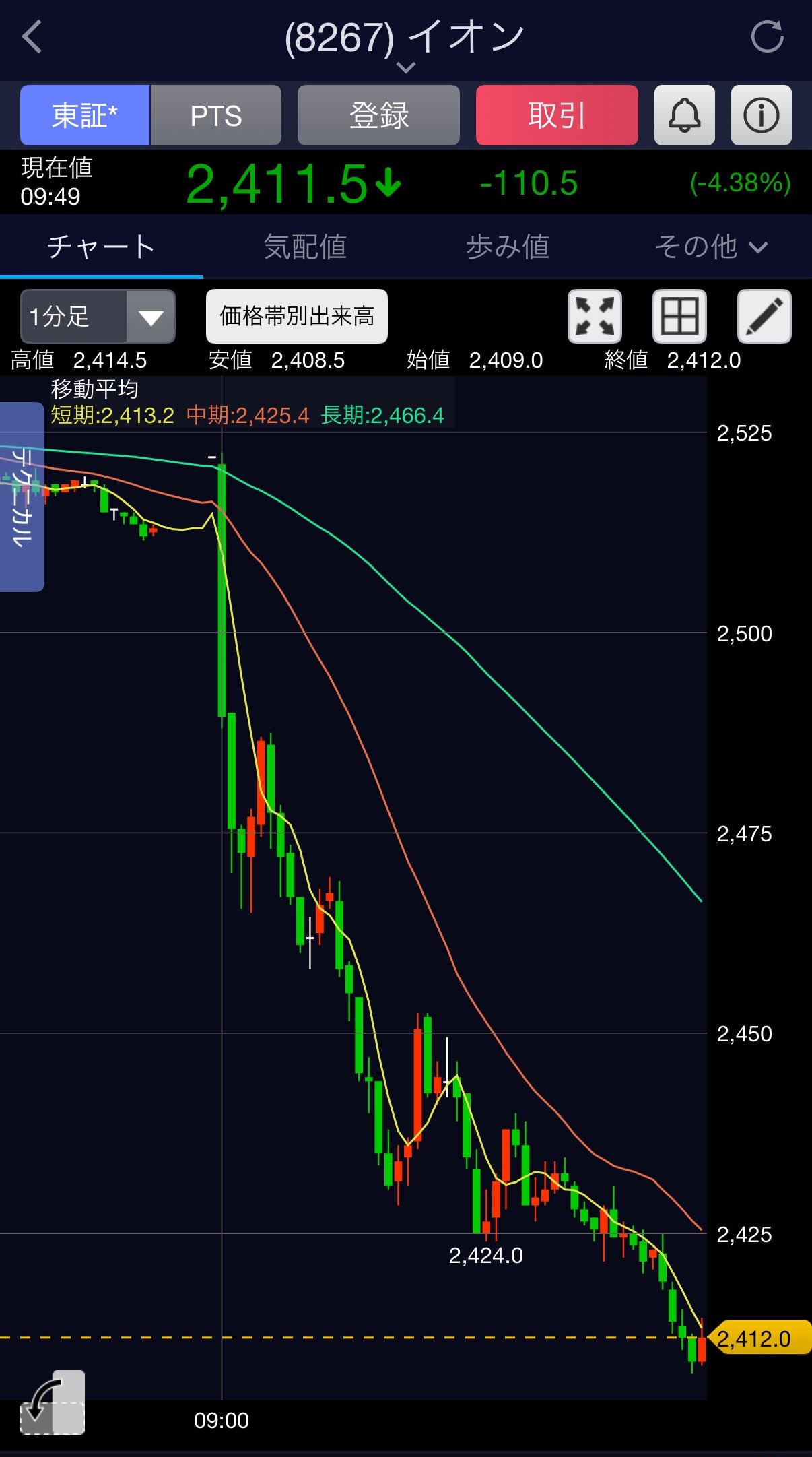This screenshot has height=1457, width=812.
Task: Switch to the 気配値 tab
Action: pos(305,247)
